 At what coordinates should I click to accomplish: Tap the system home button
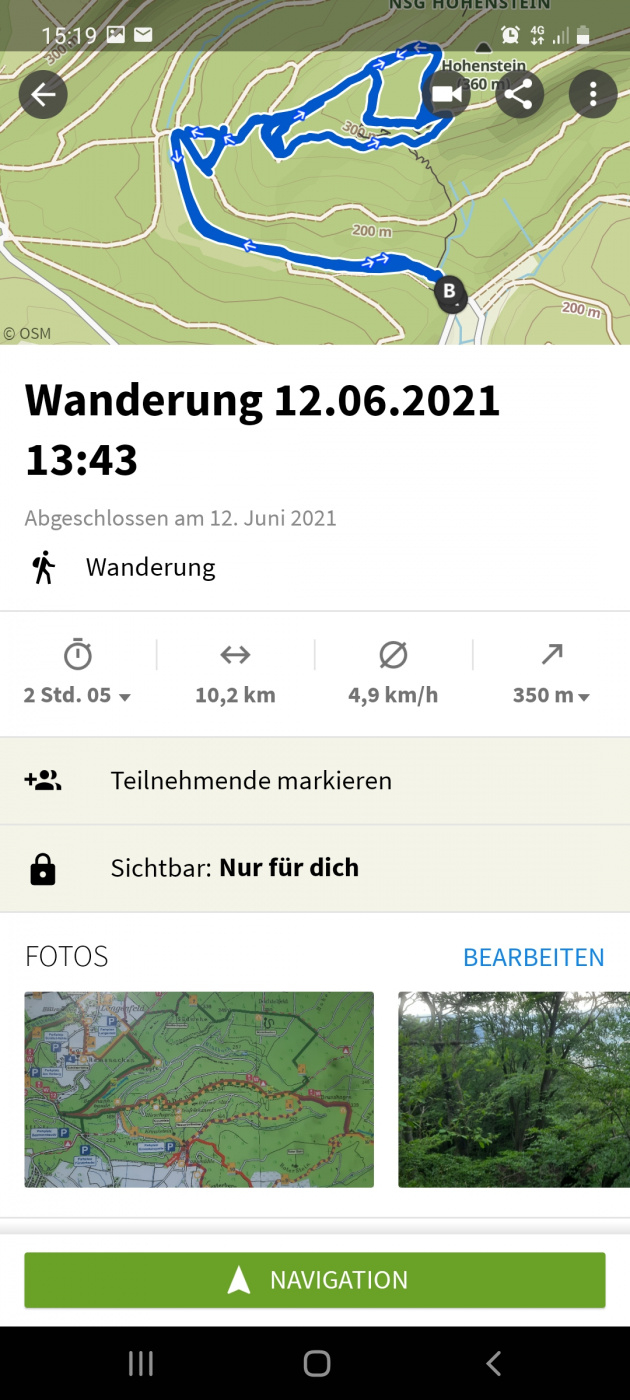[316, 1363]
